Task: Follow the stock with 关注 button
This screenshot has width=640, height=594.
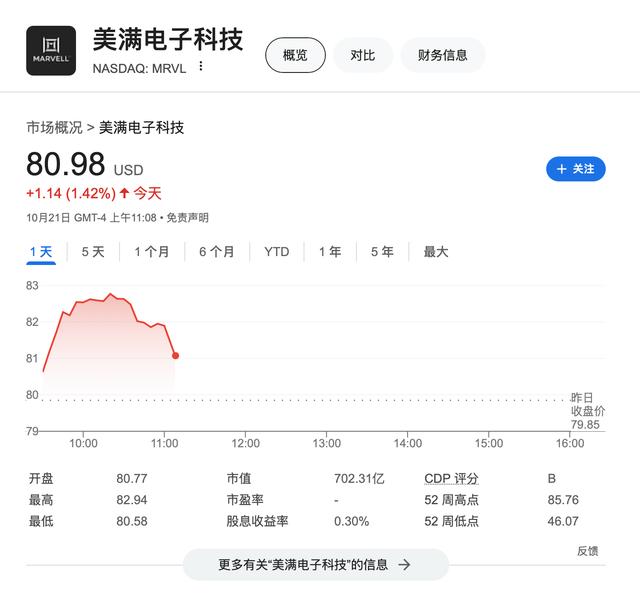Action: tap(576, 169)
